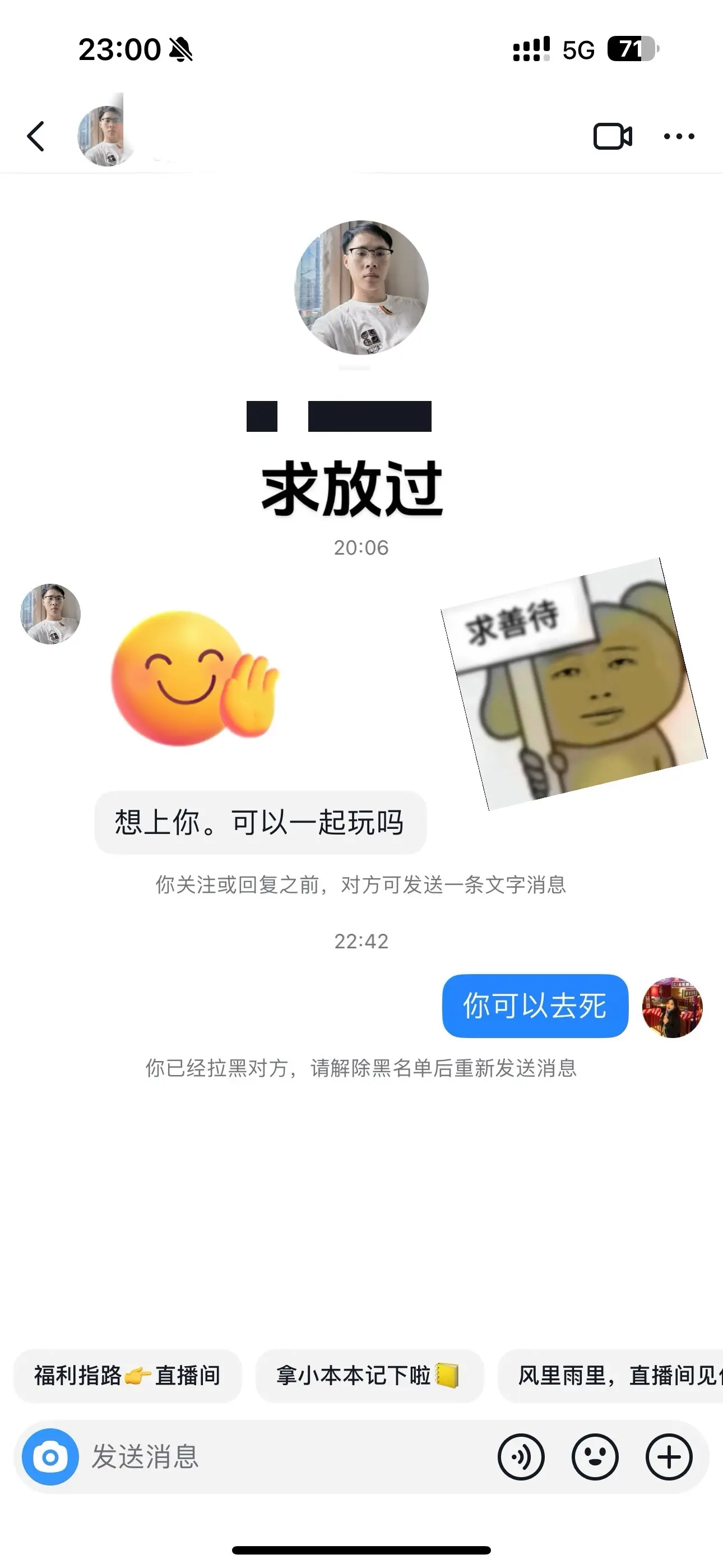Select the blue 你可以去死 message bubble

(x=534, y=1006)
